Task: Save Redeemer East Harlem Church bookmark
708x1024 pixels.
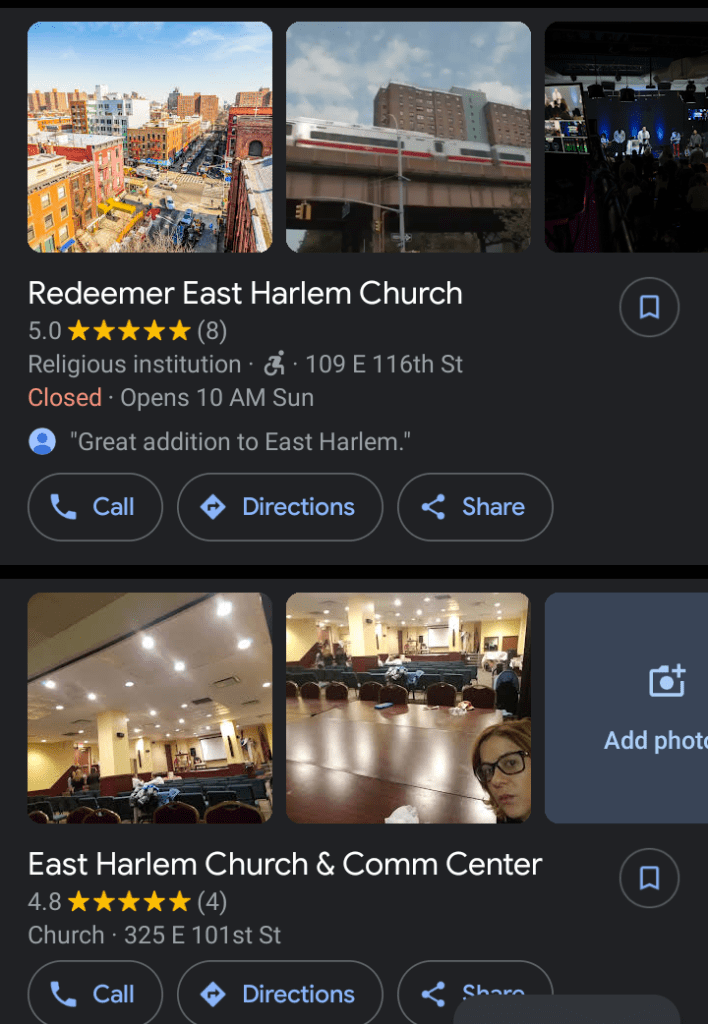Action: point(649,307)
